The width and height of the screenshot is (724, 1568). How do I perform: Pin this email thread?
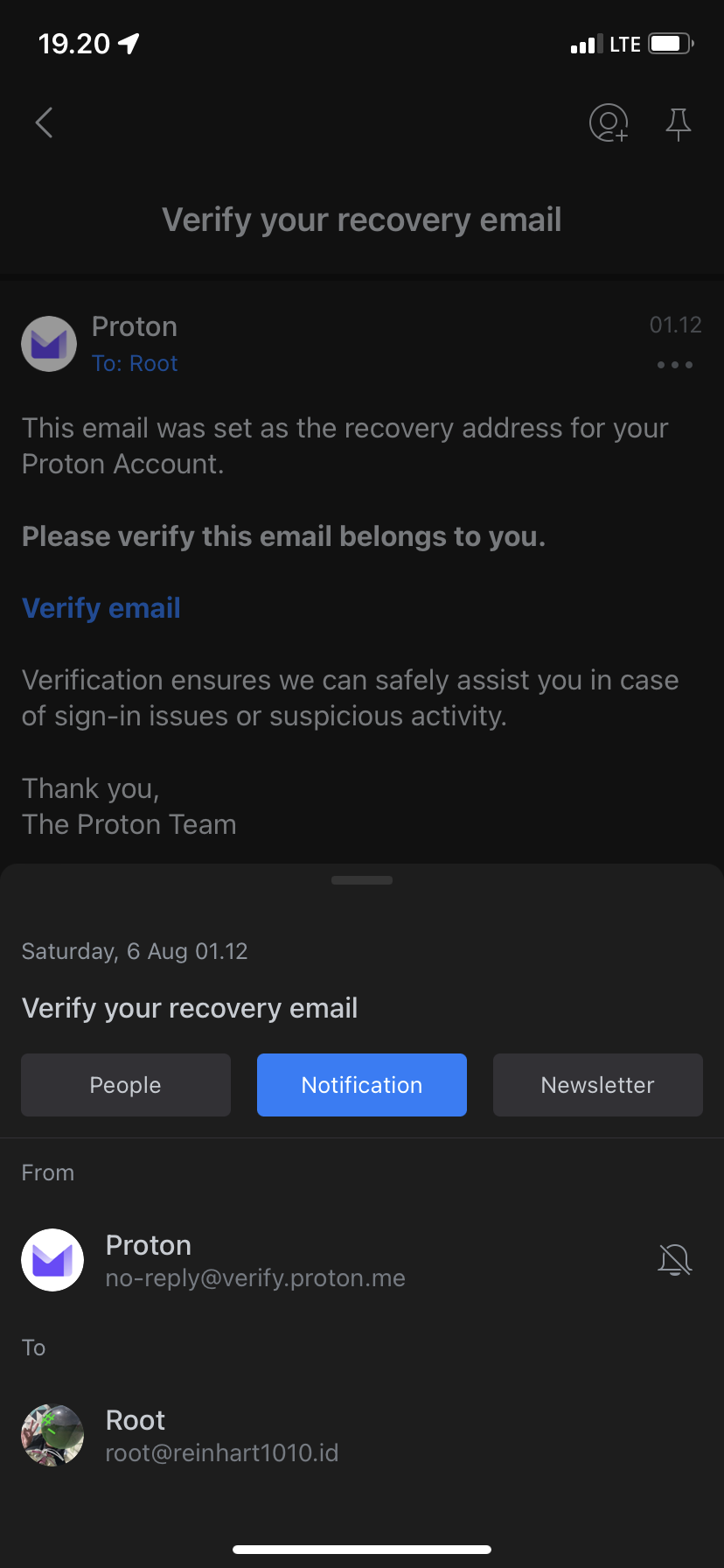pyautogui.click(x=678, y=123)
